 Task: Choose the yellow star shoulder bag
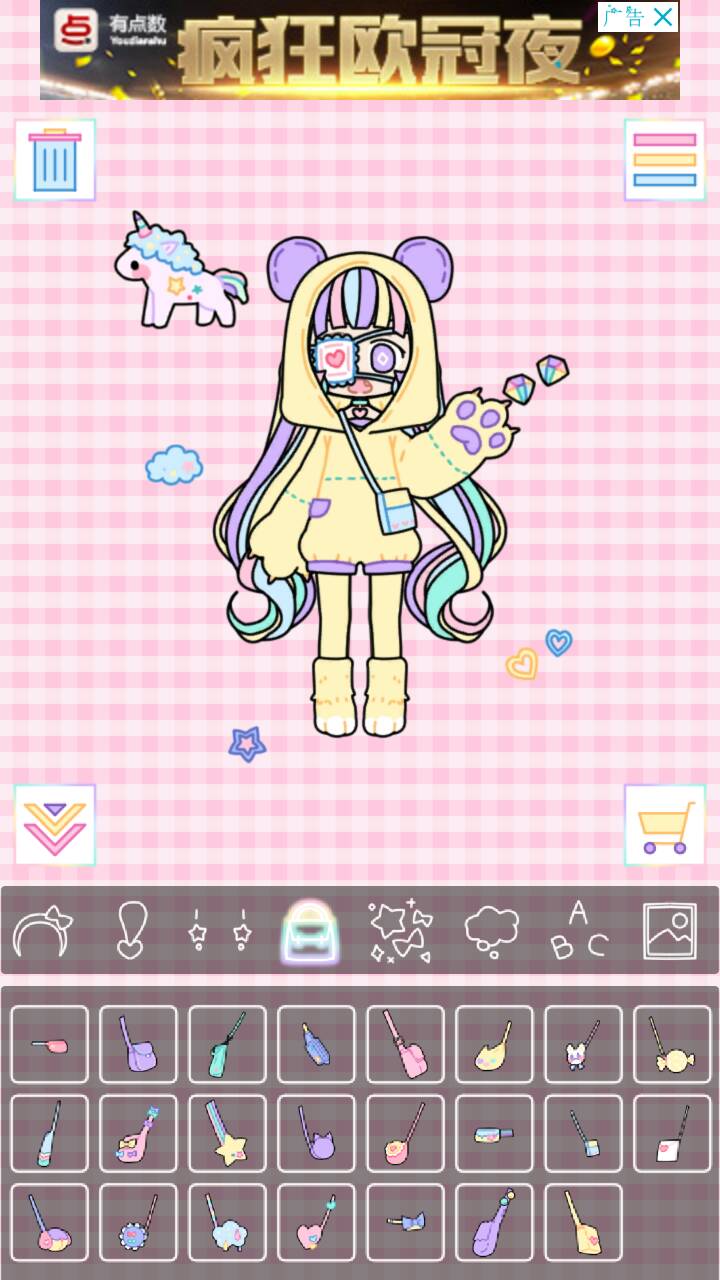point(227,1133)
